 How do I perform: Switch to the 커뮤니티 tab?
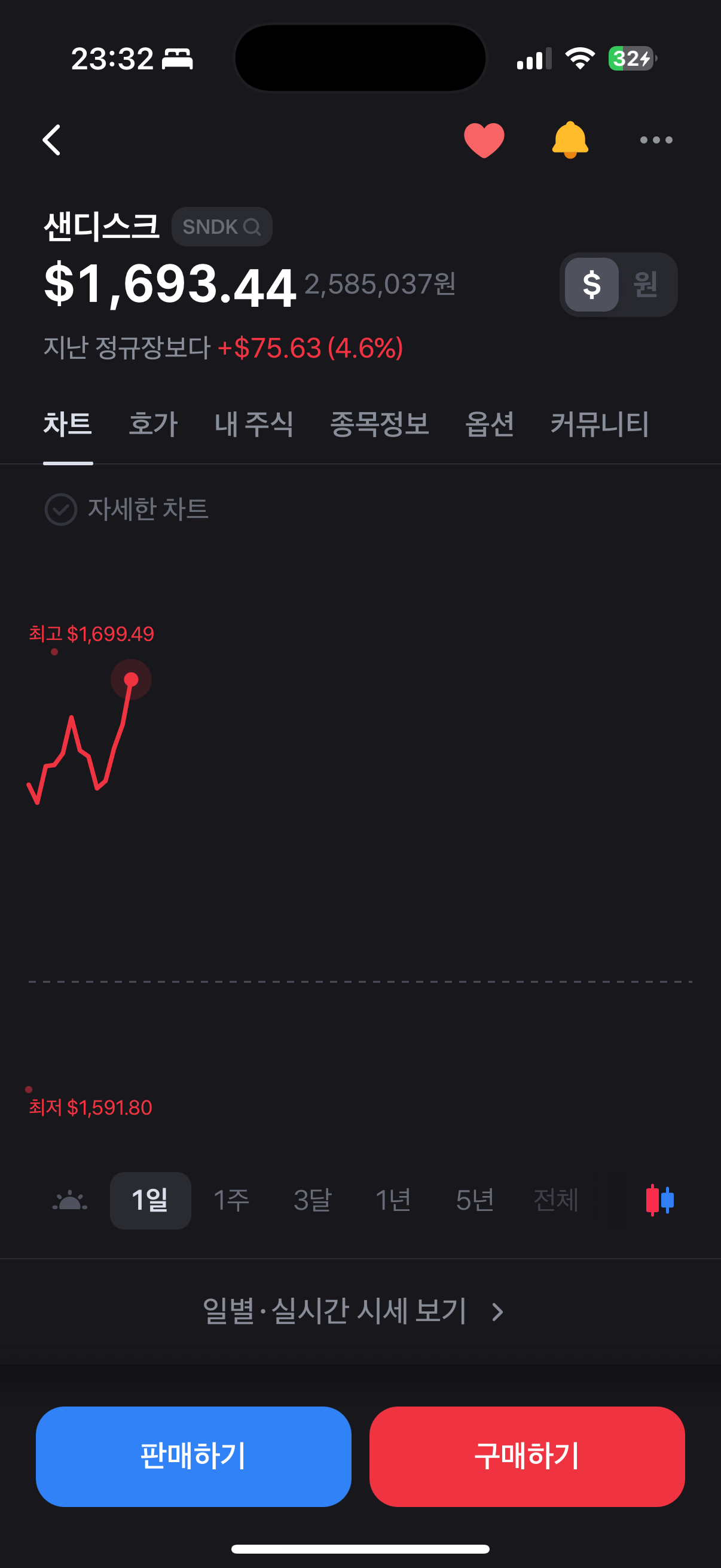point(599,423)
